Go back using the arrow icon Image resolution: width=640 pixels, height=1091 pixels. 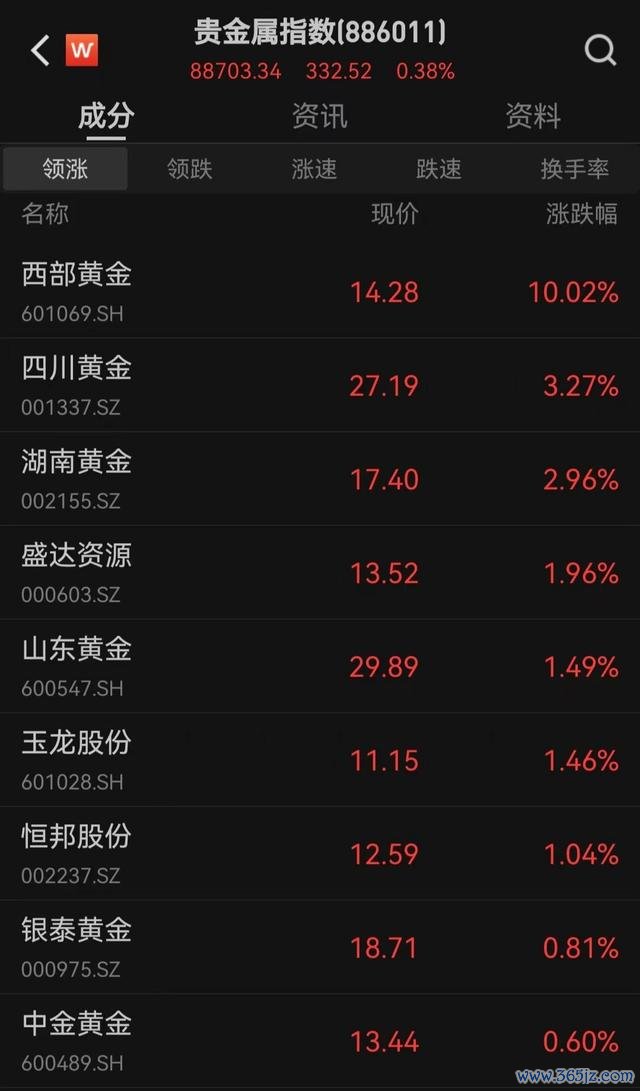40,51
